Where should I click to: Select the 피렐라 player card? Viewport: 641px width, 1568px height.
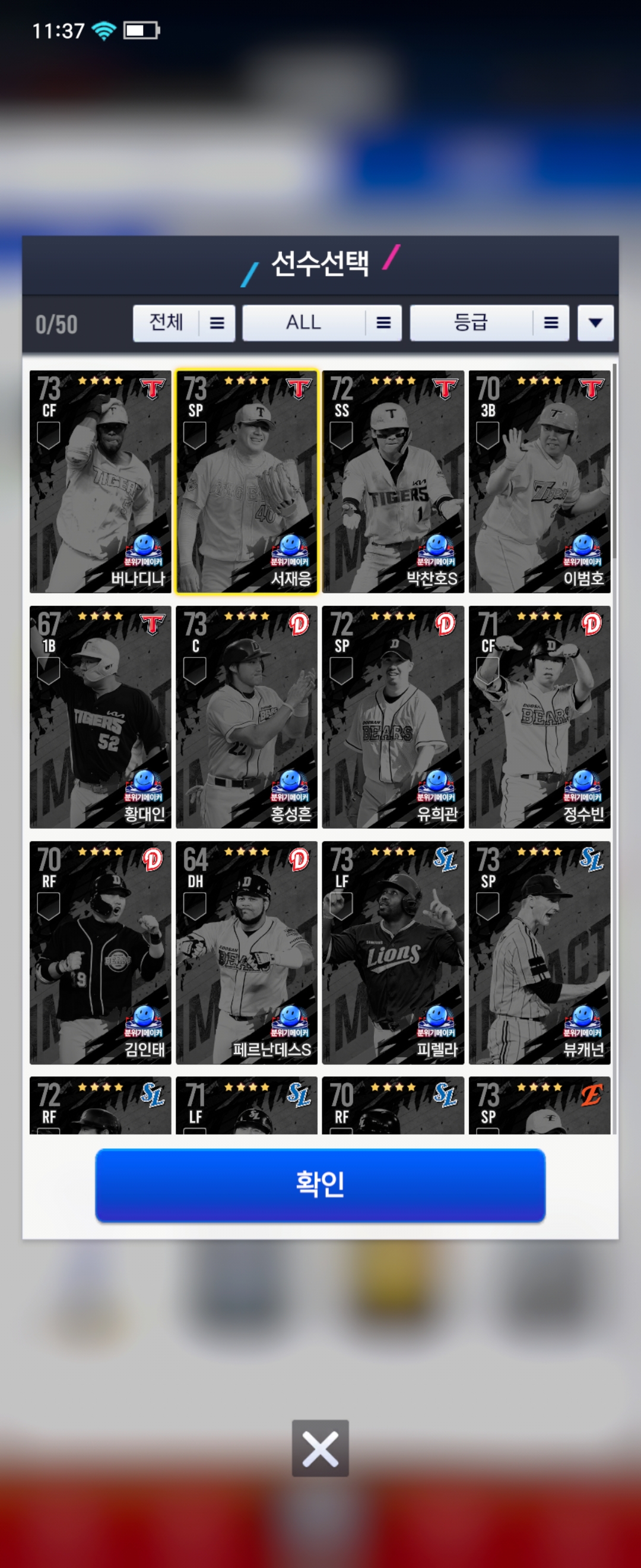[393, 953]
